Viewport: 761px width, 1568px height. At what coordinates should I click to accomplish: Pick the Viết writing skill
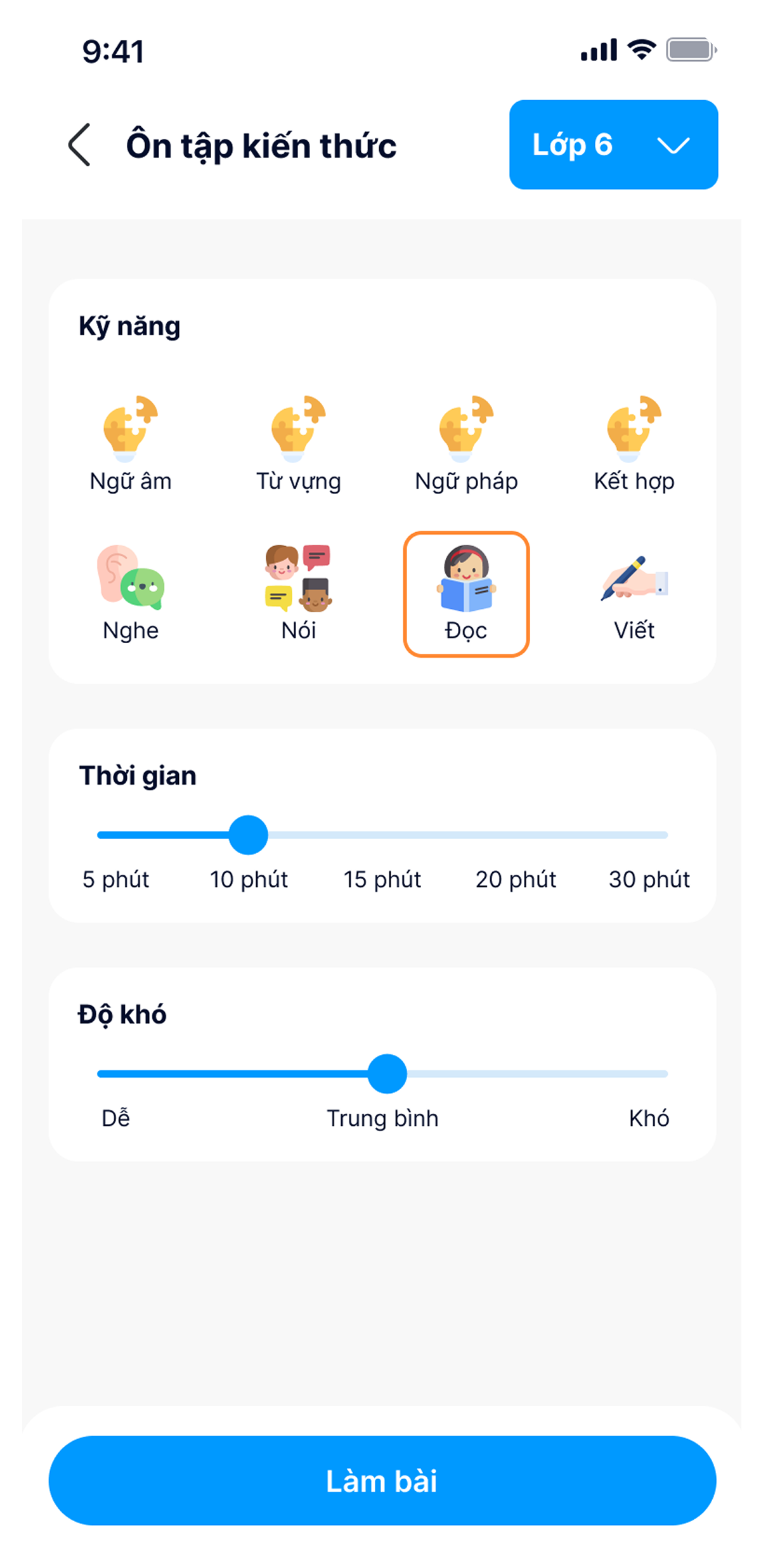point(634,593)
